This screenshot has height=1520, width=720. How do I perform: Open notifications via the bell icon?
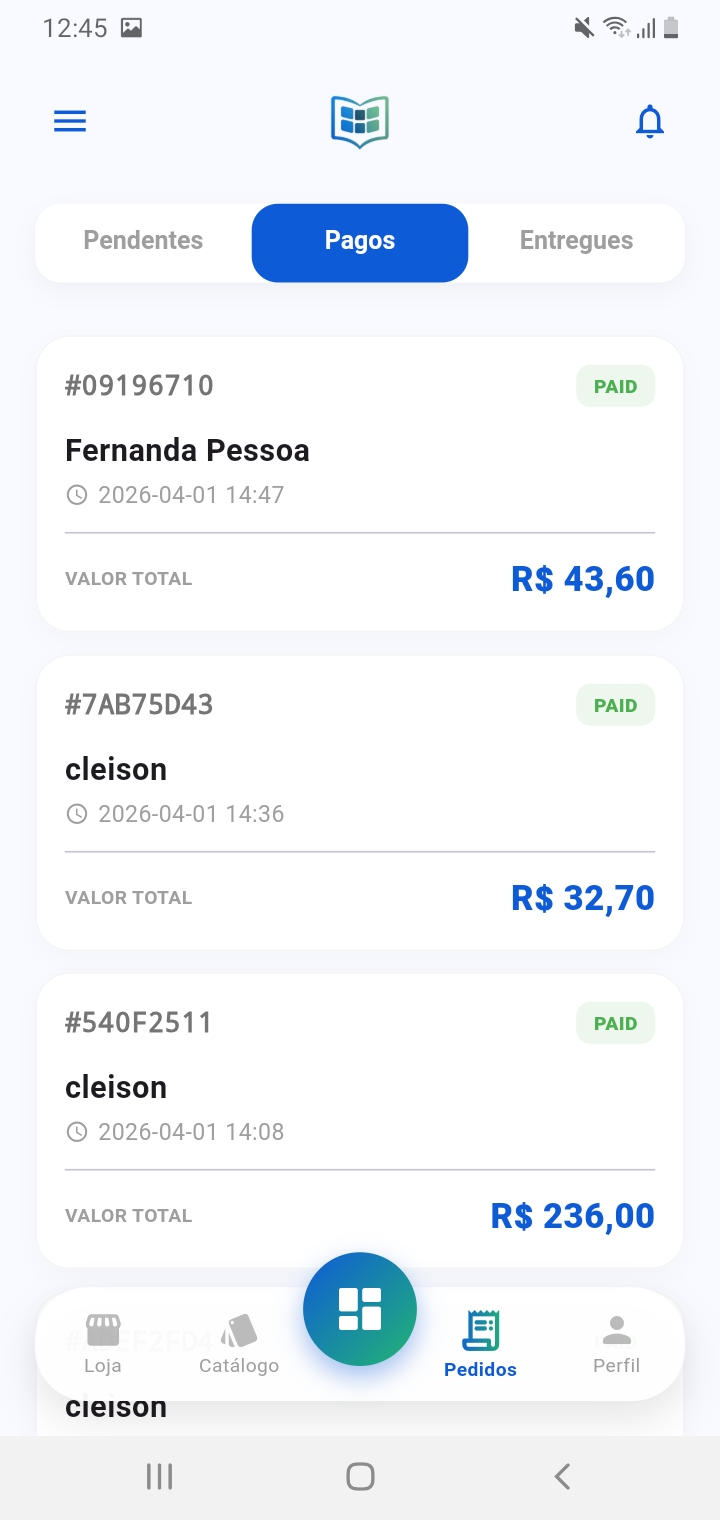pyautogui.click(x=650, y=120)
